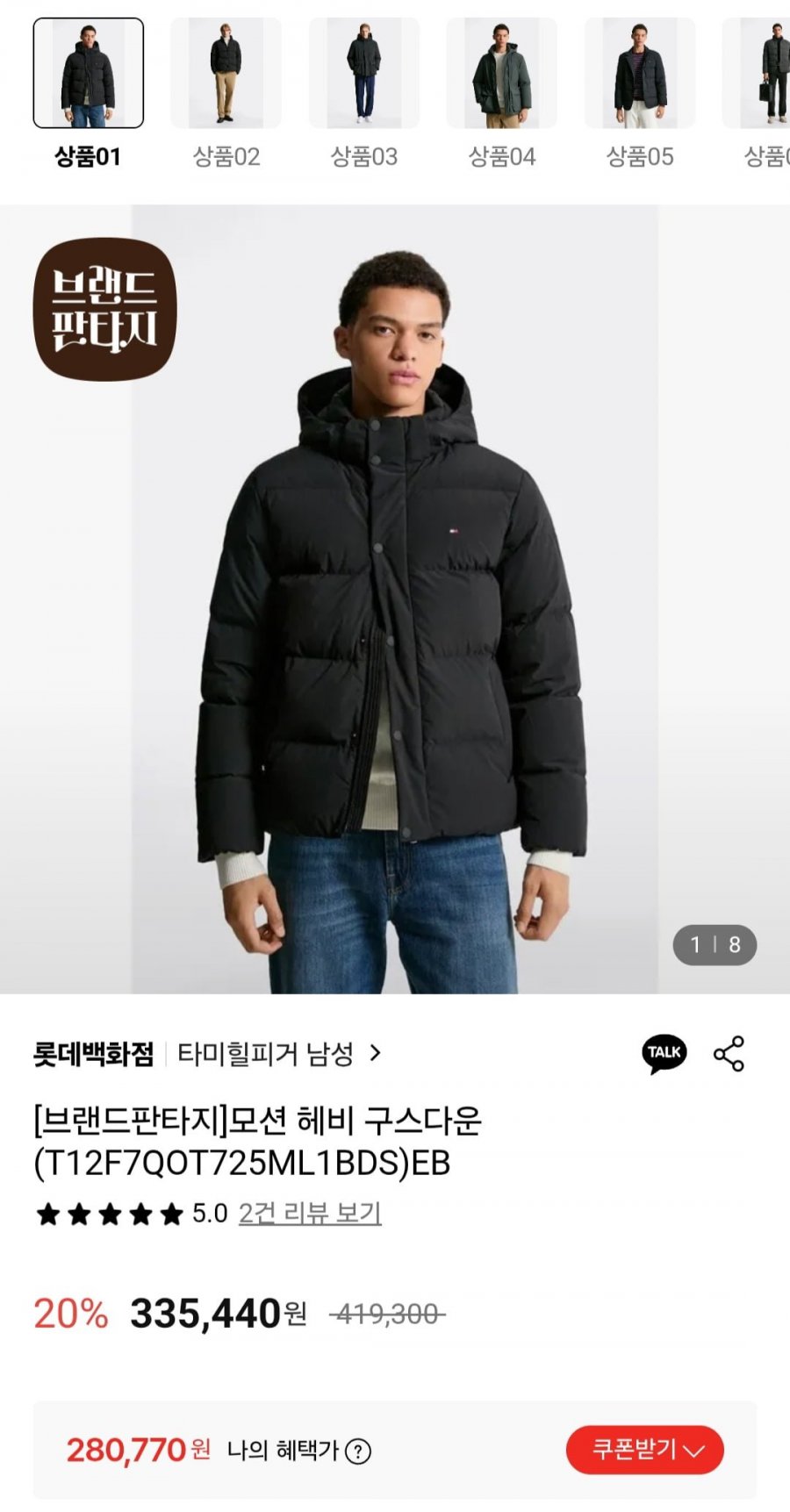Open the 상품05 product option
The height and width of the screenshot is (1512, 790).
click(x=639, y=74)
